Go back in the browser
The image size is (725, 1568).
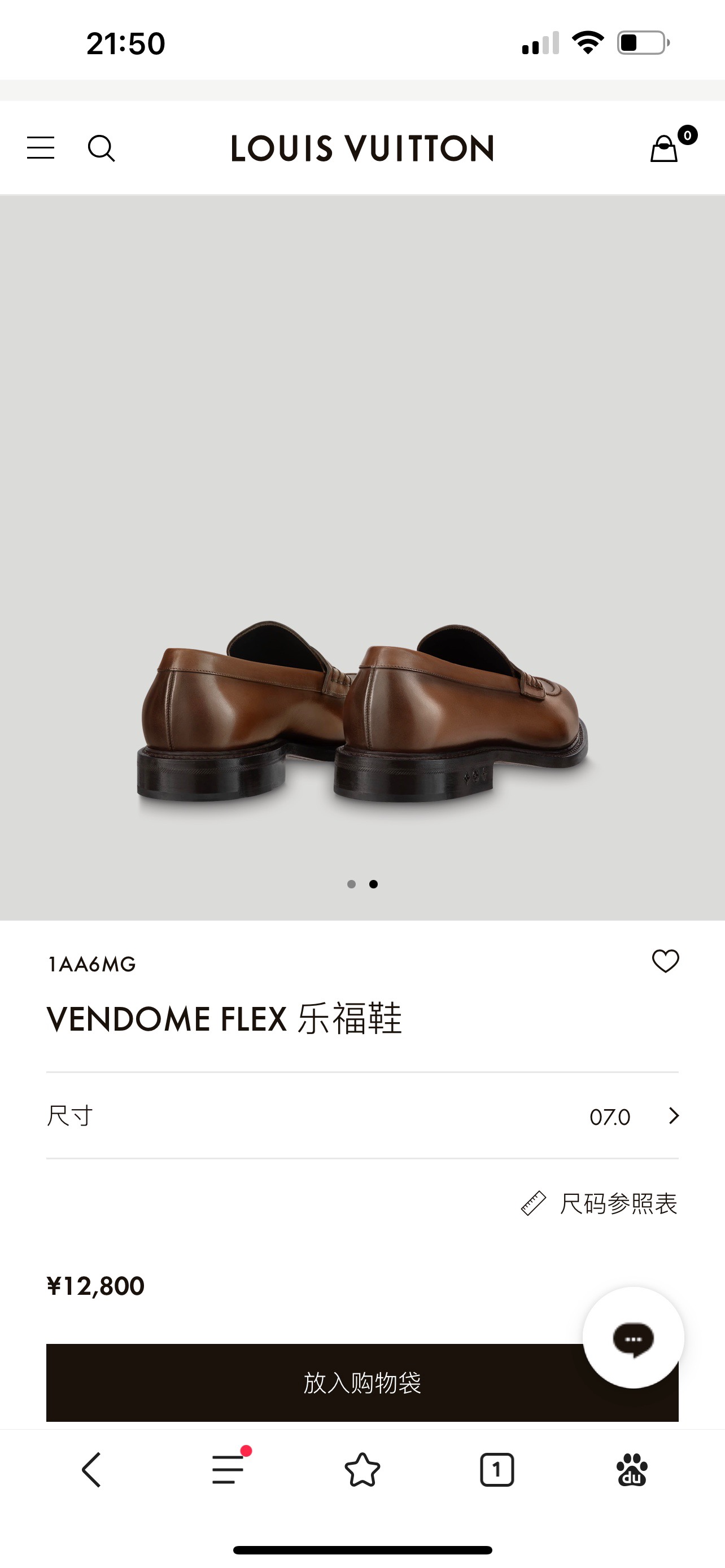point(91,1470)
